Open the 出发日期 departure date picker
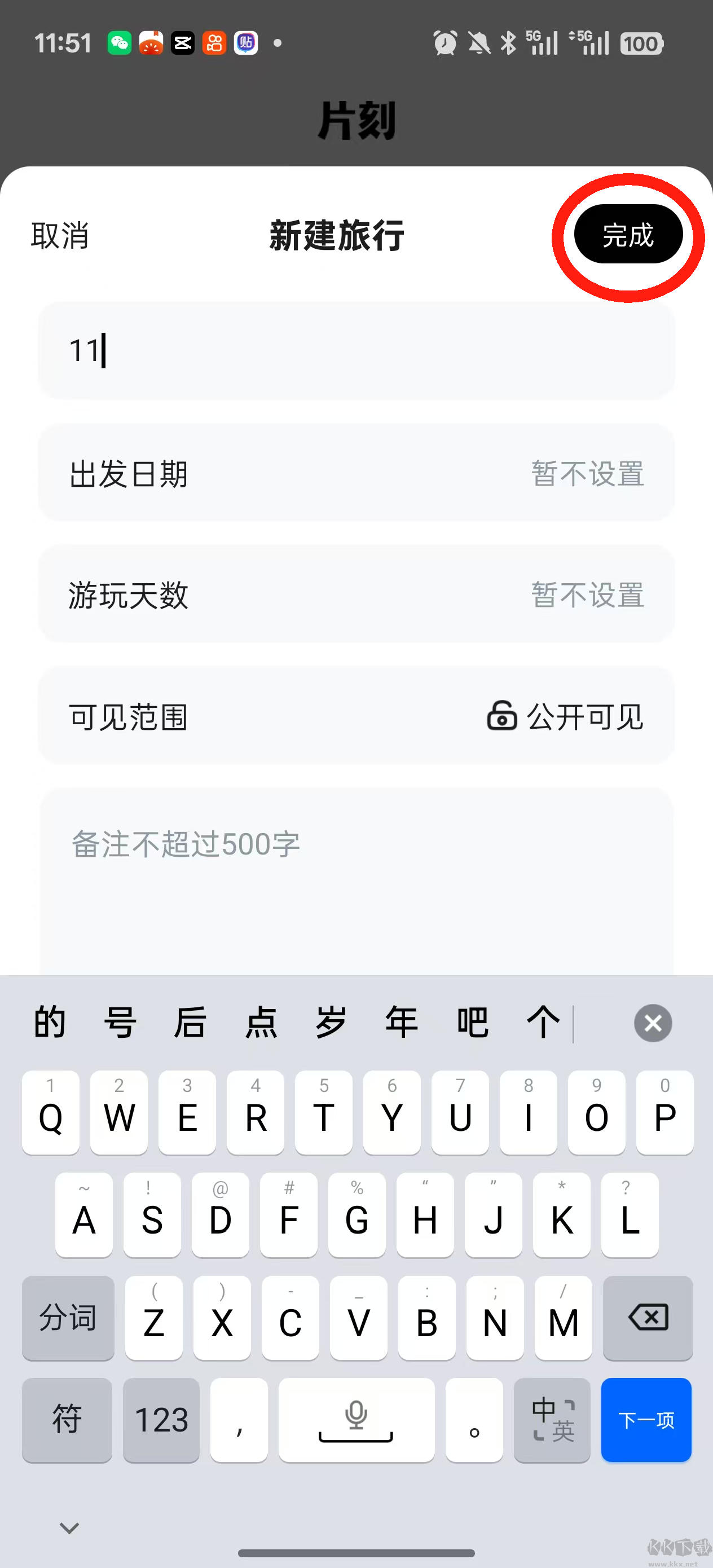 356,473
